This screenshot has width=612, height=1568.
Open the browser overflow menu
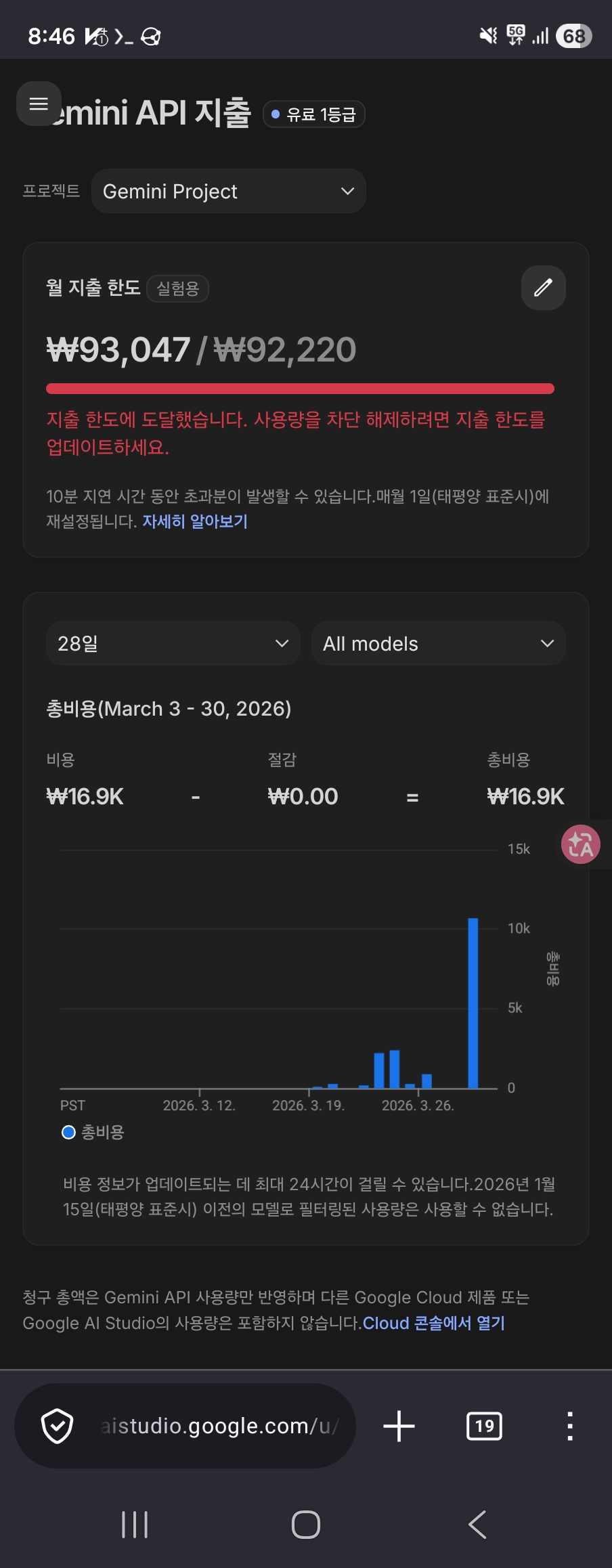tap(570, 1426)
